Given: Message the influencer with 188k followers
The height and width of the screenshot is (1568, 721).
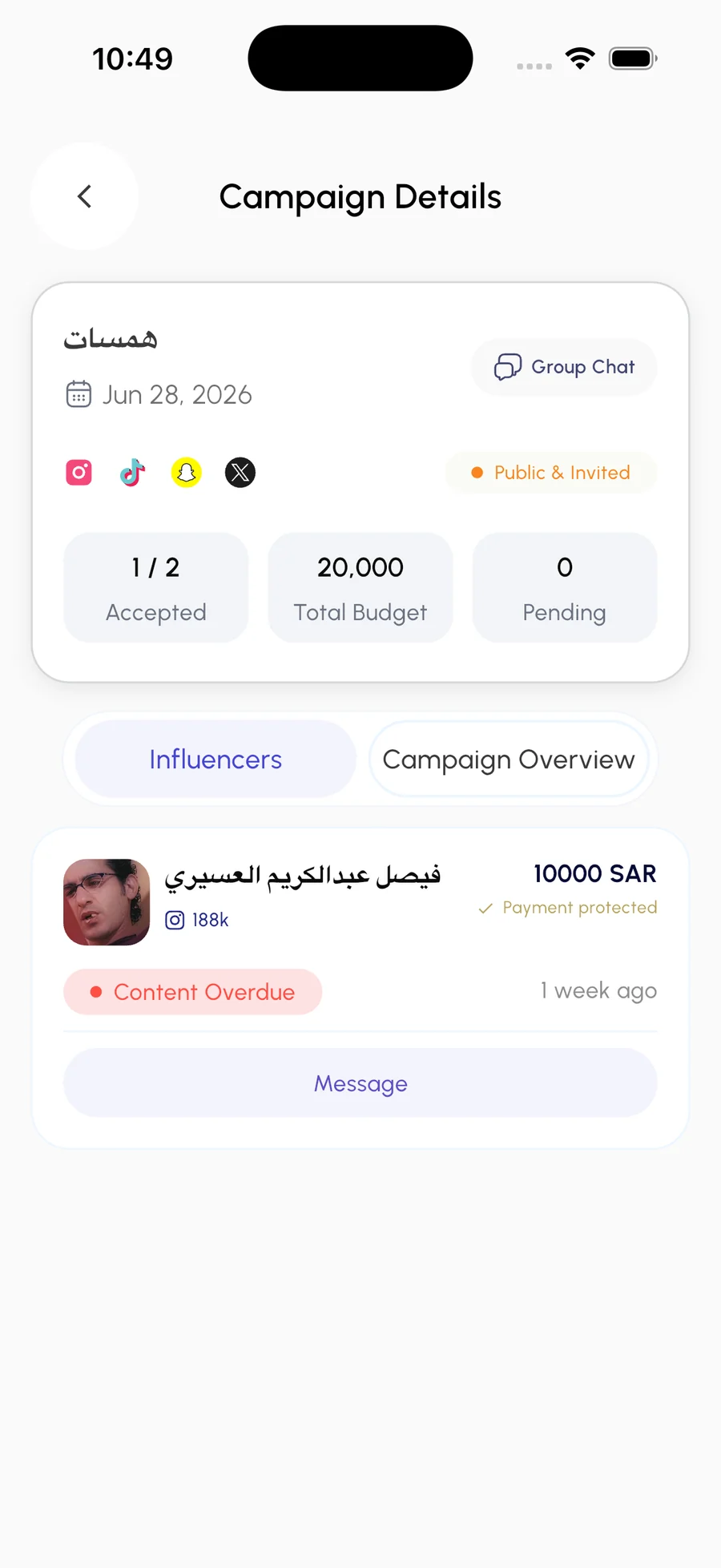Looking at the screenshot, I should [x=360, y=1083].
